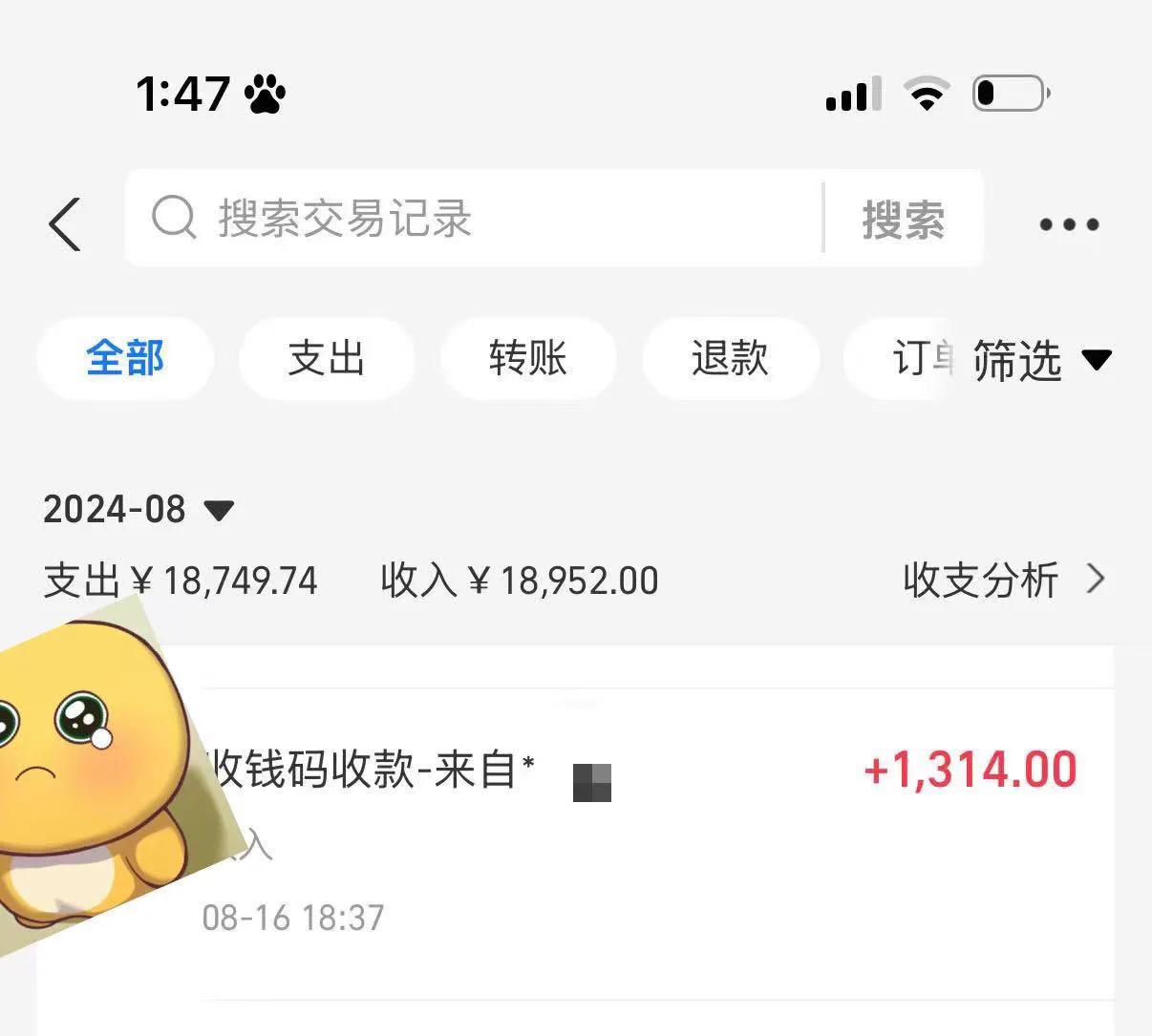Select the 全部 filter chip
The width and height of the screenshot is (1152, 1036).
[125, 359]
